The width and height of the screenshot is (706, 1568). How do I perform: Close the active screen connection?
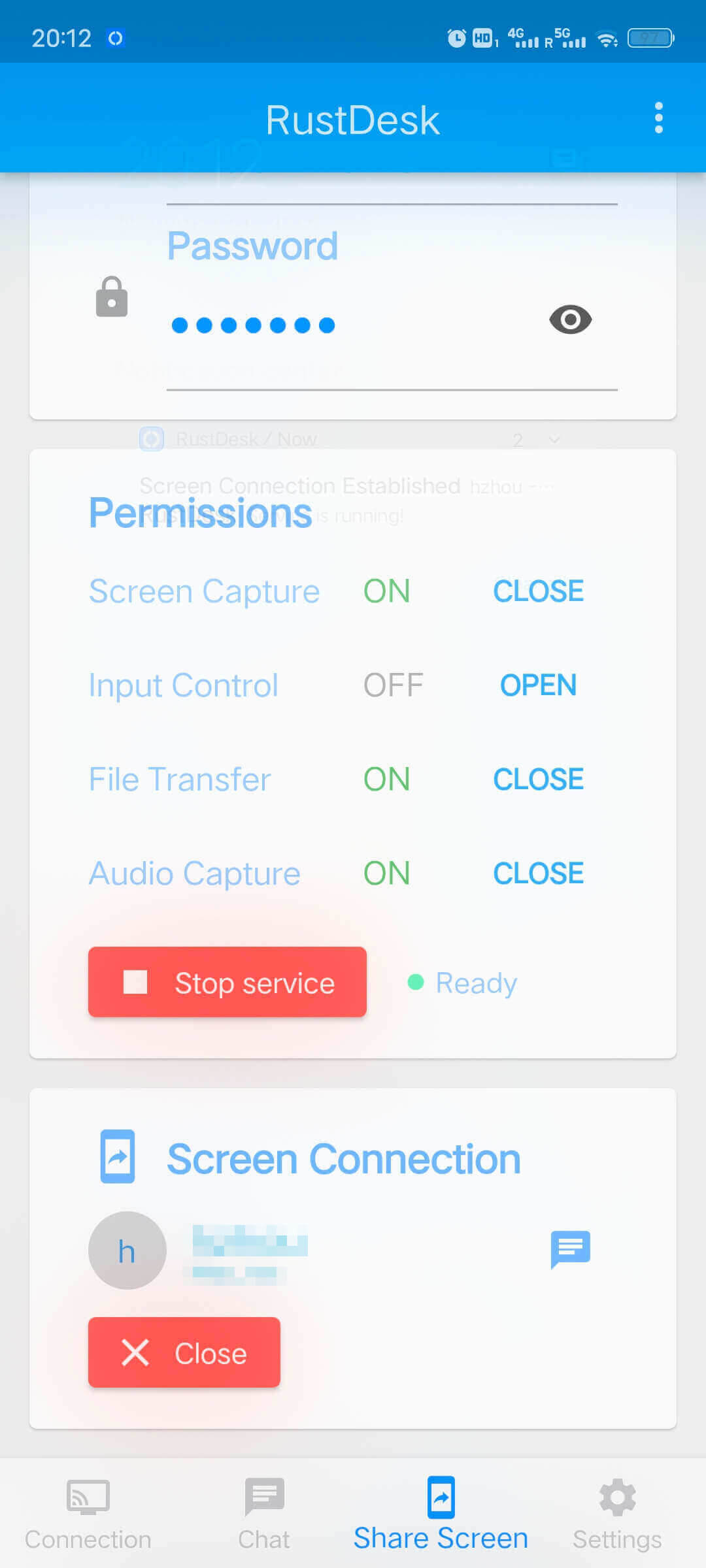click(x=184, y=1352)
